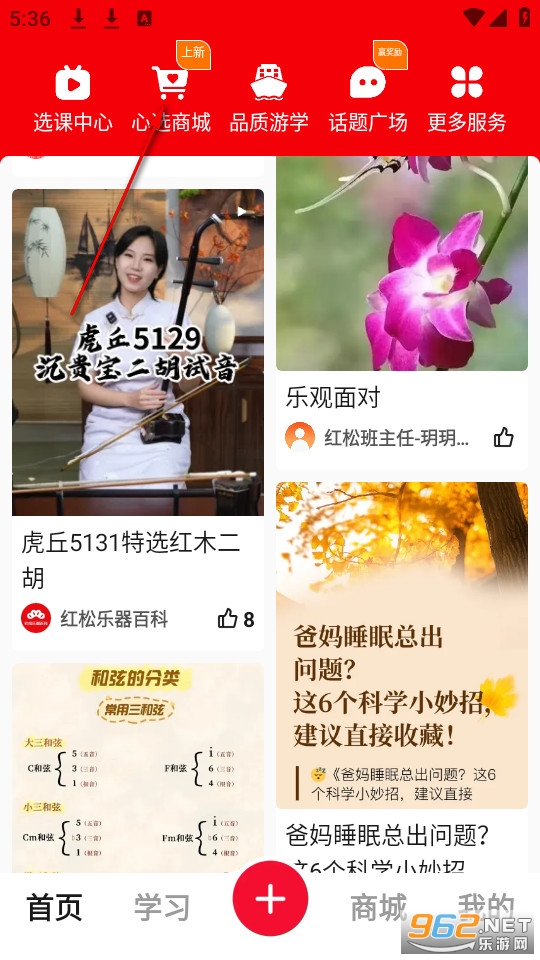Like the 虎丘5131特选红木二胡 post
This screenshot has width=540, height=960.
[x=236, y=619]
